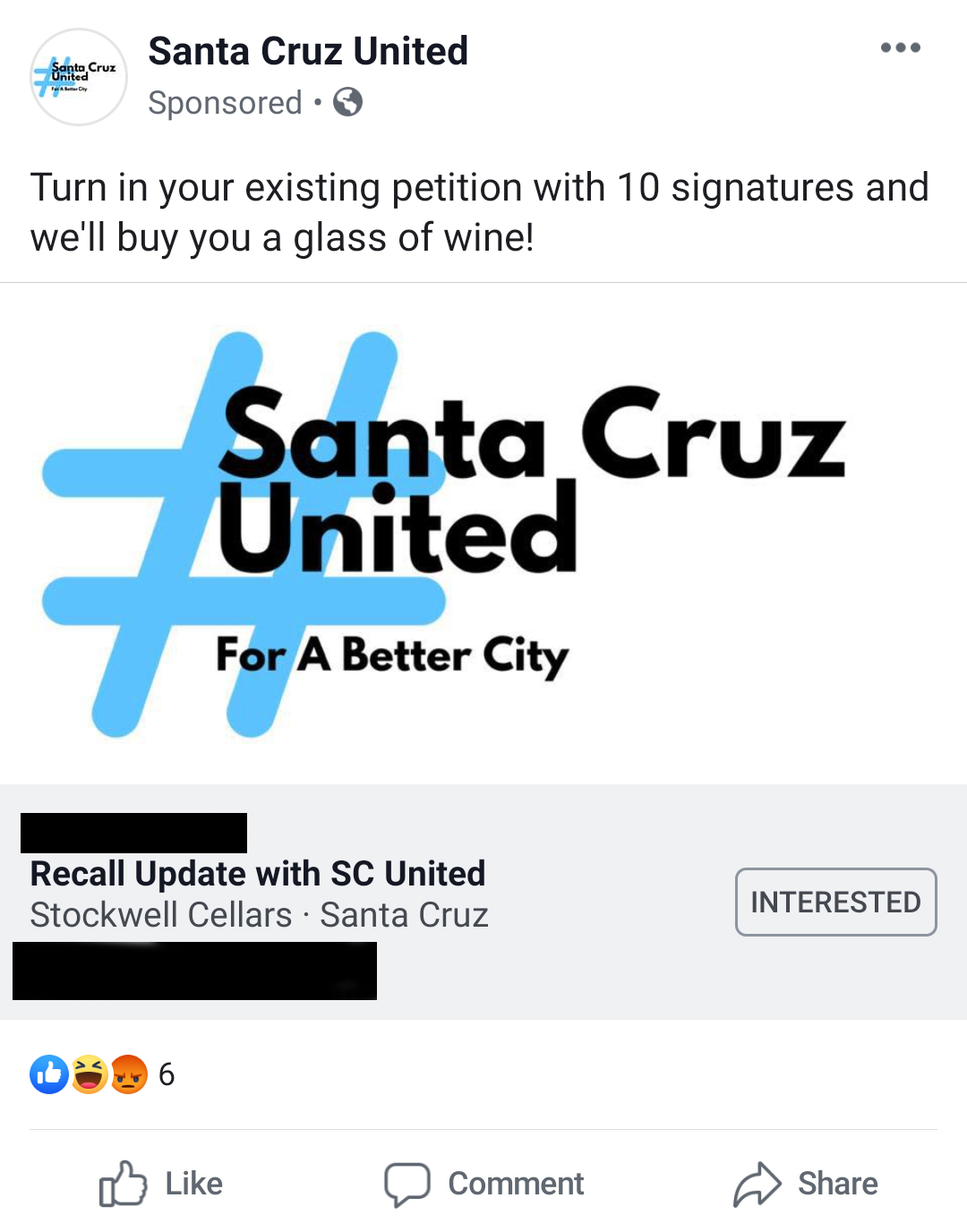This screenshot has height=1232, width=967.
Task: Mark Interested in the Recall Update event
Action: click(835, 902)
